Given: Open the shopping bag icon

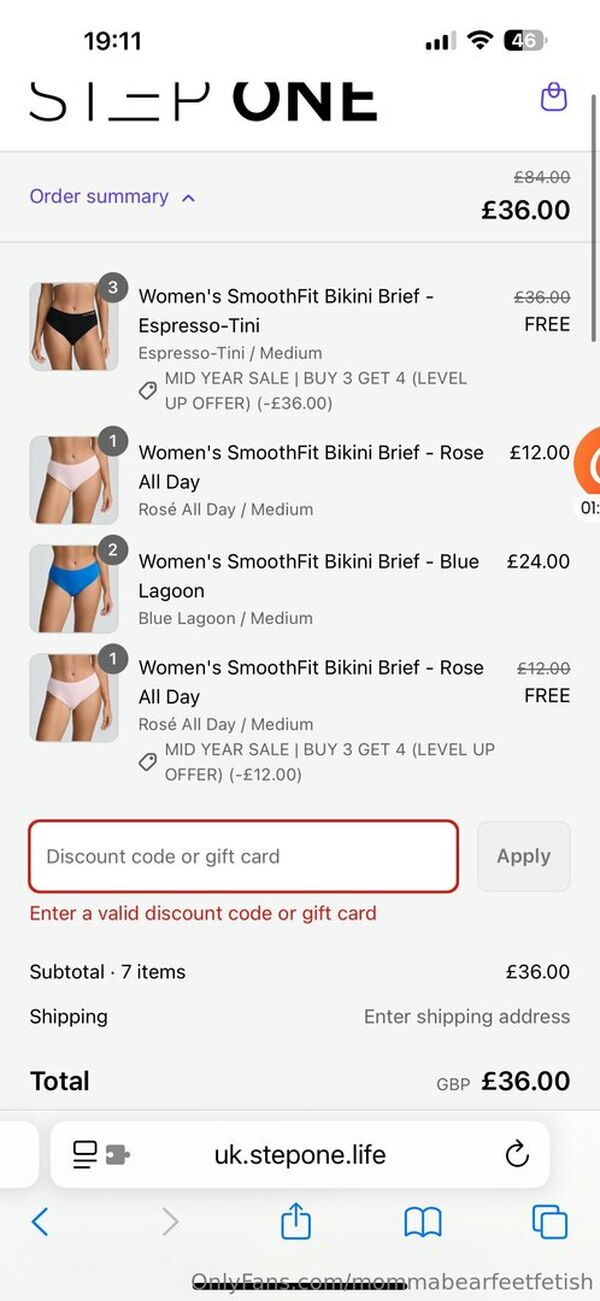Looking at the screenshot, I should tap(553, 97).
